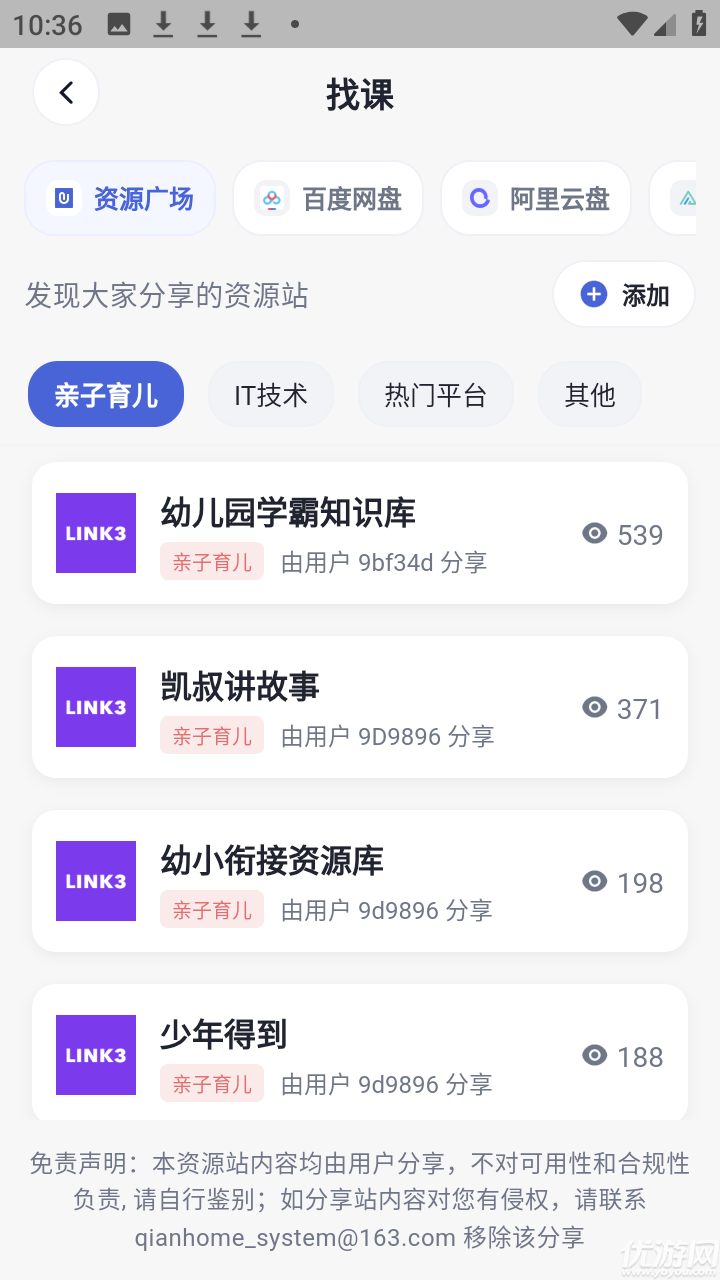The height and width of the screenshot is (1280, 720).
Task: Tap the back arrow at top left
Action: [x=65, y=91]
